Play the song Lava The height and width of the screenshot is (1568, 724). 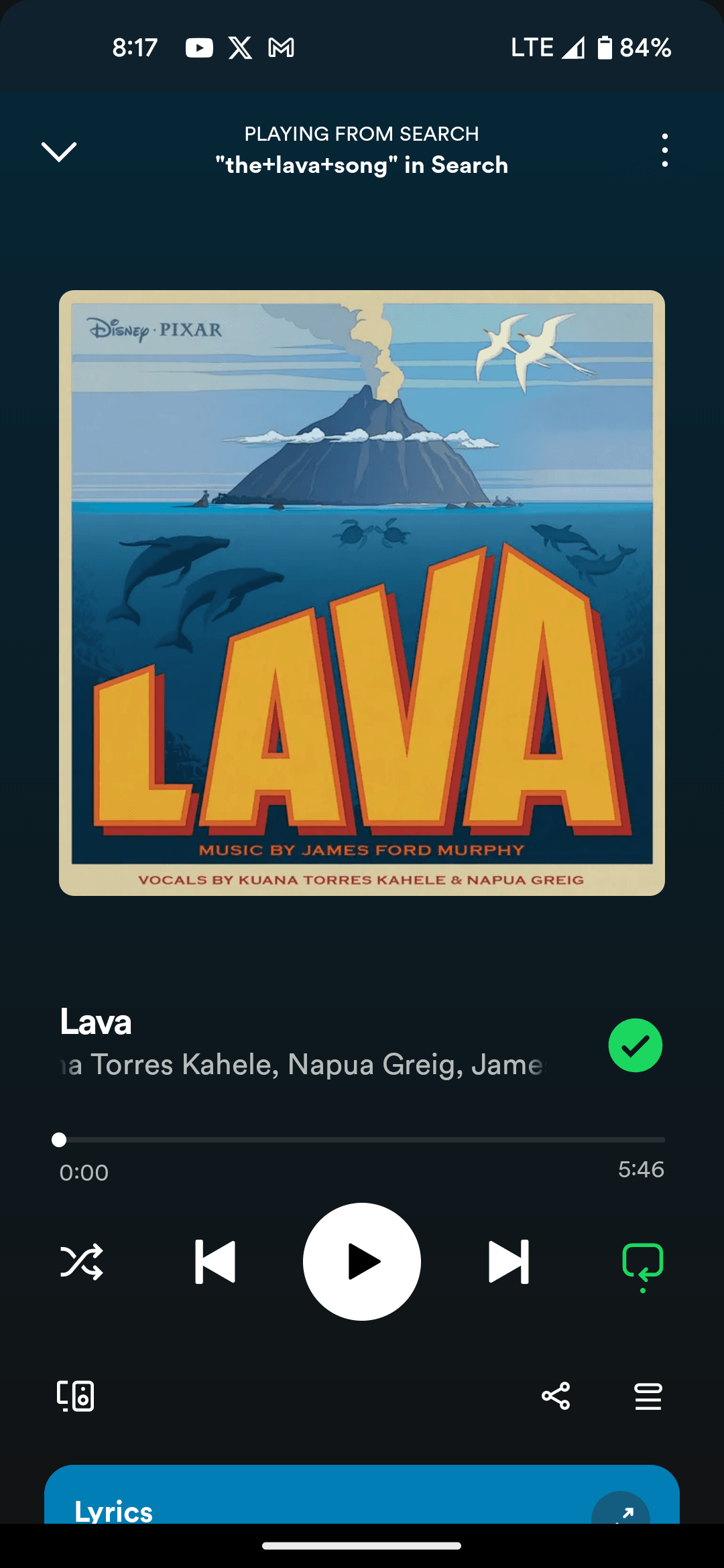click(x=362, y=1262)
